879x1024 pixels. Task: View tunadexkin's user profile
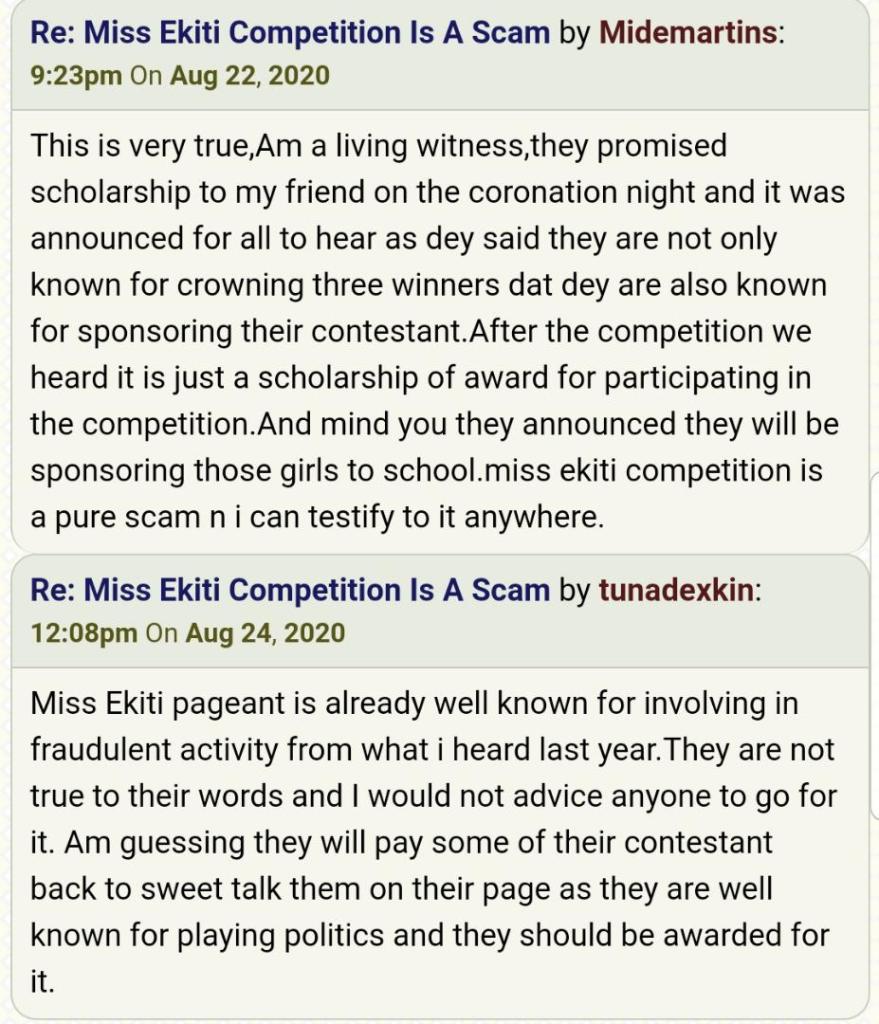coord(677,590)
